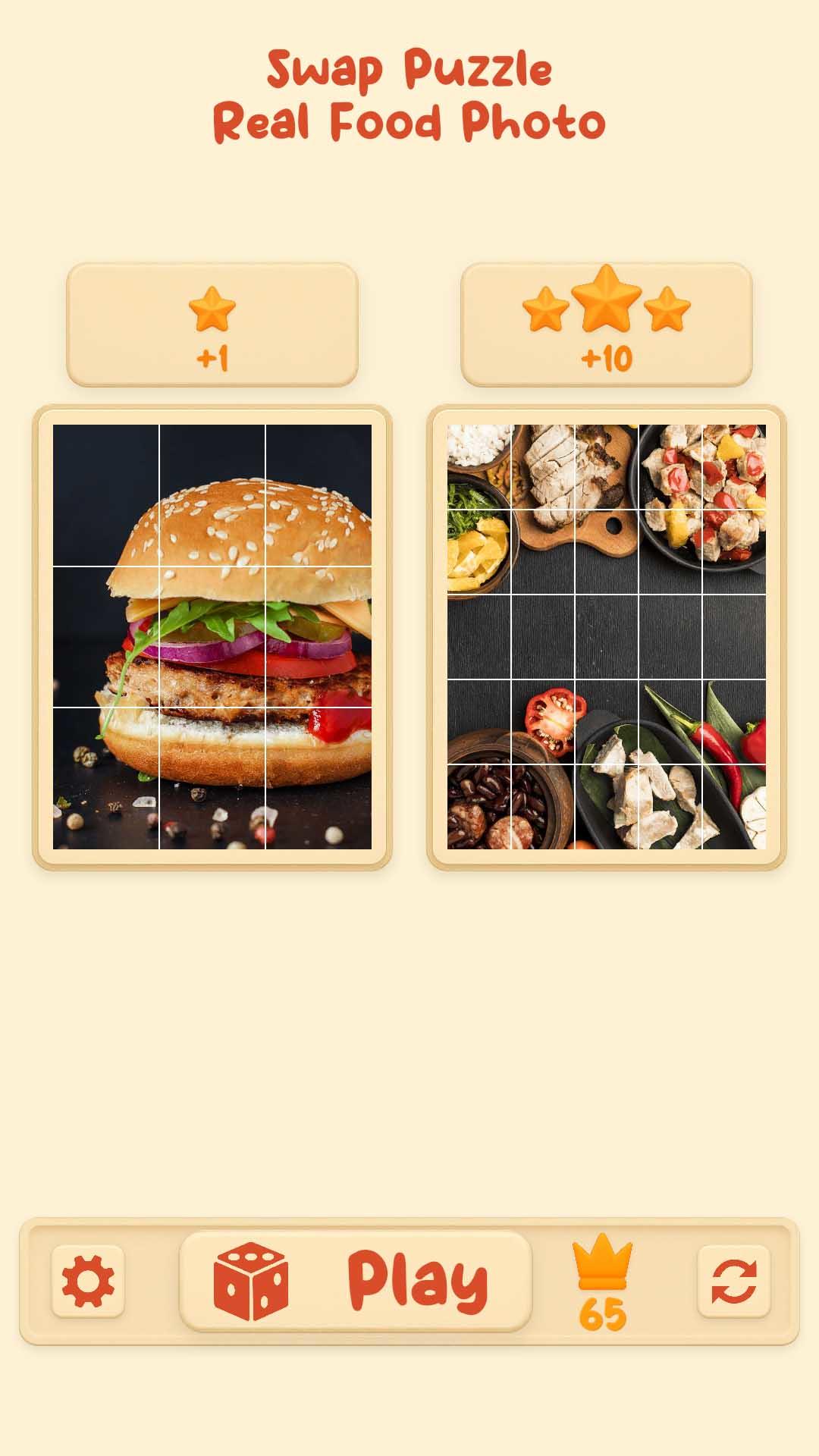This screenshot has height=1456, width=819.
Task: Refresh the puzzle choices
Action: click(733, 1281)
